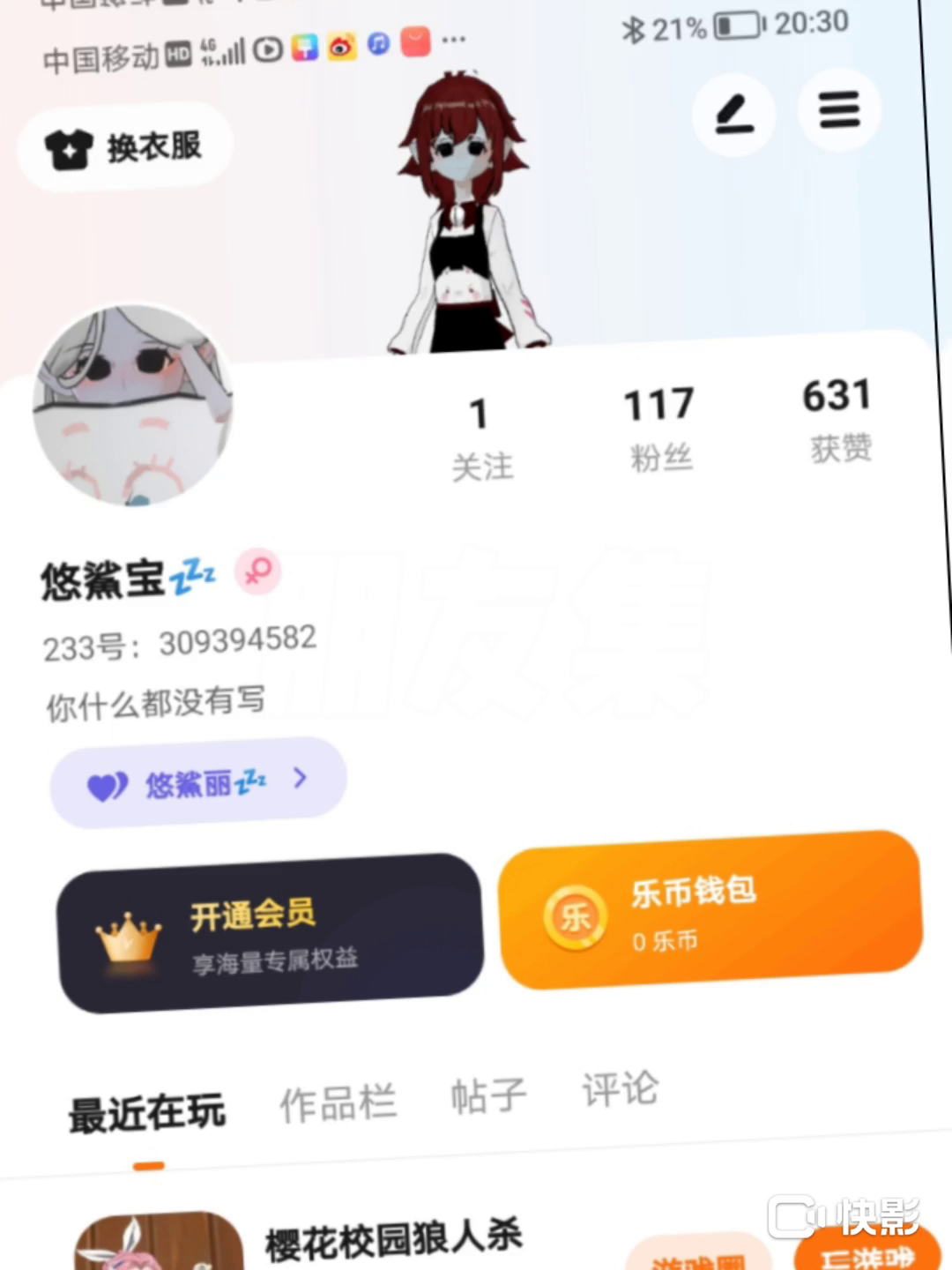Screen dimensions: 952x1270
Task: Switch to the 评论 tab
Action: tap(620, 1089)
